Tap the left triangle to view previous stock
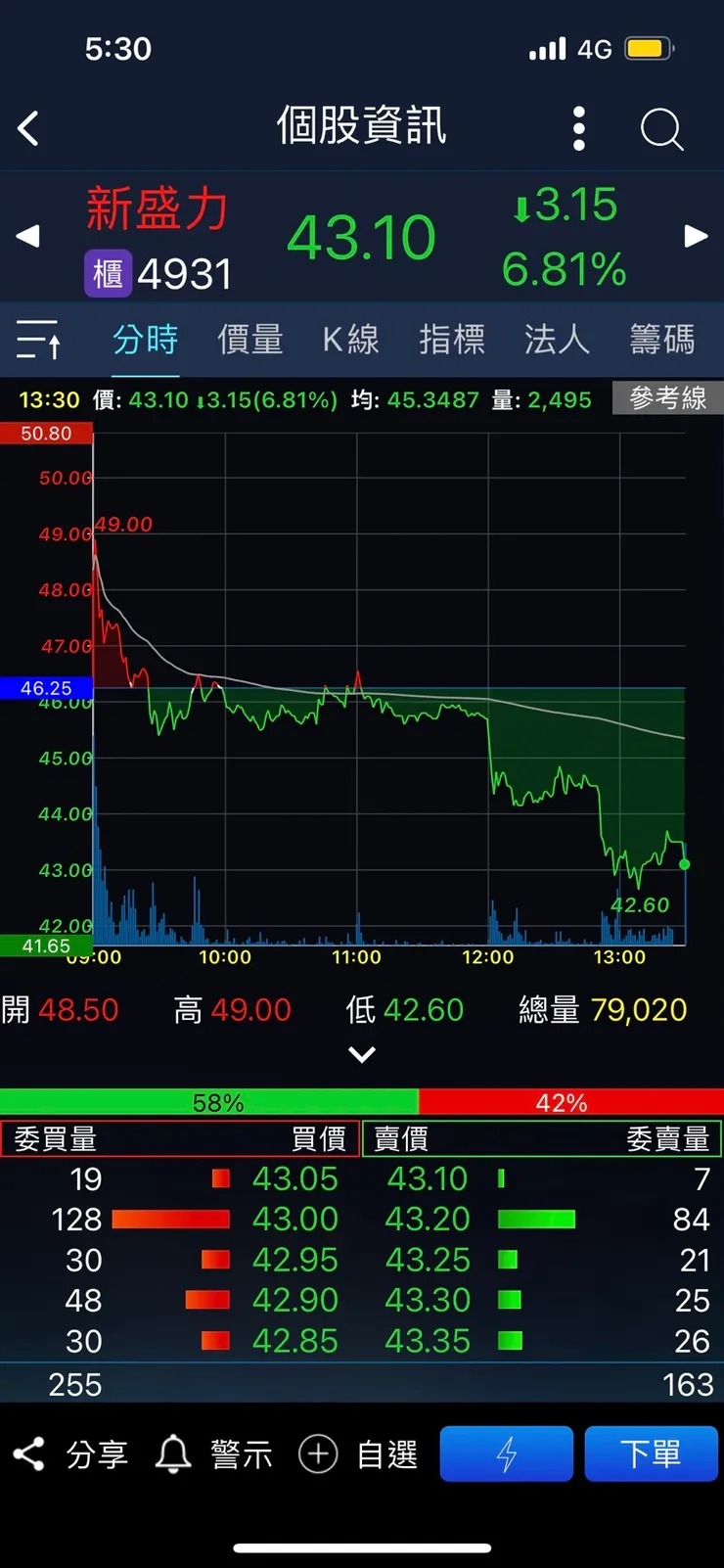 [x=27, y=235]
